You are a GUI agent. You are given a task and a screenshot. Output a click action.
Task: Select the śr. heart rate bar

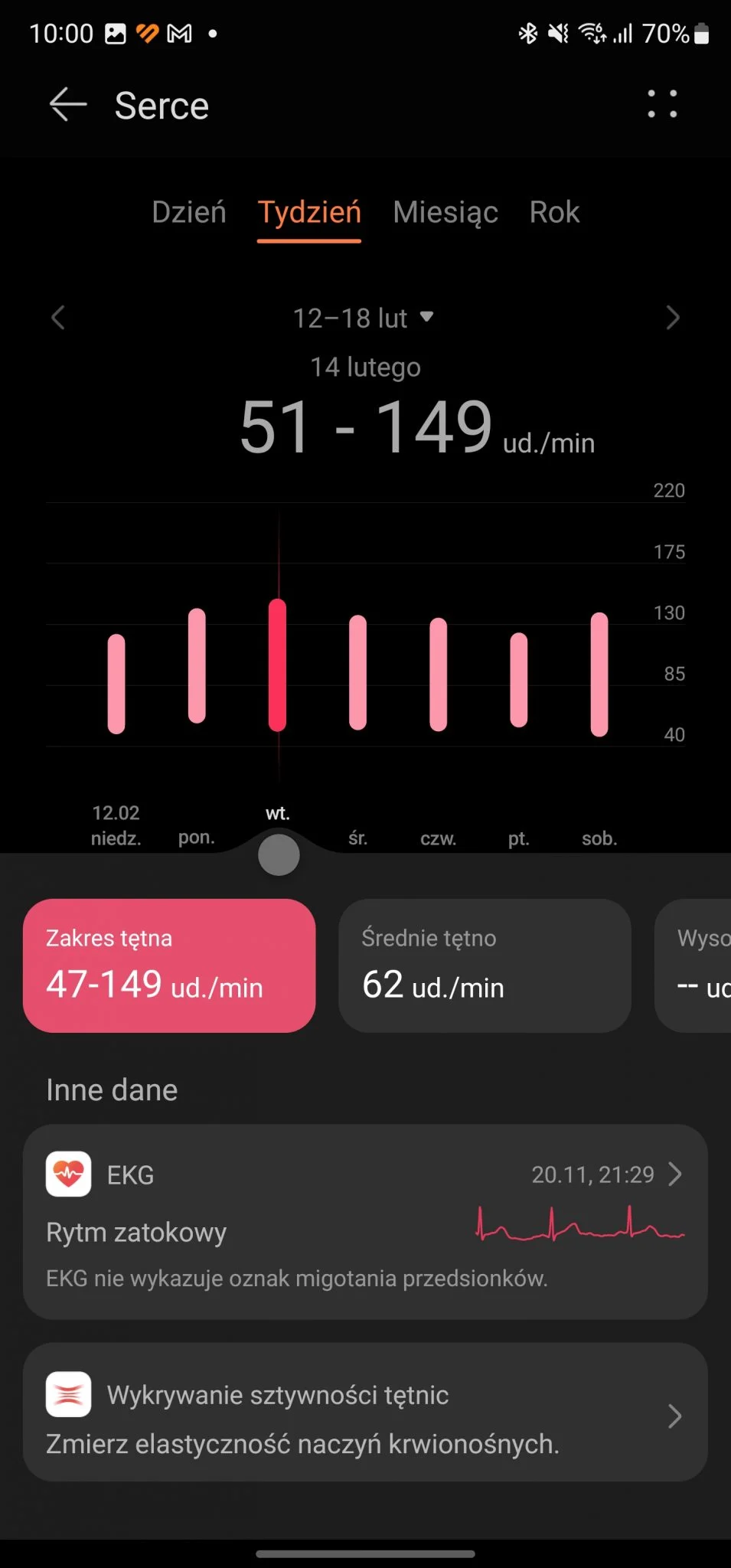357,672
